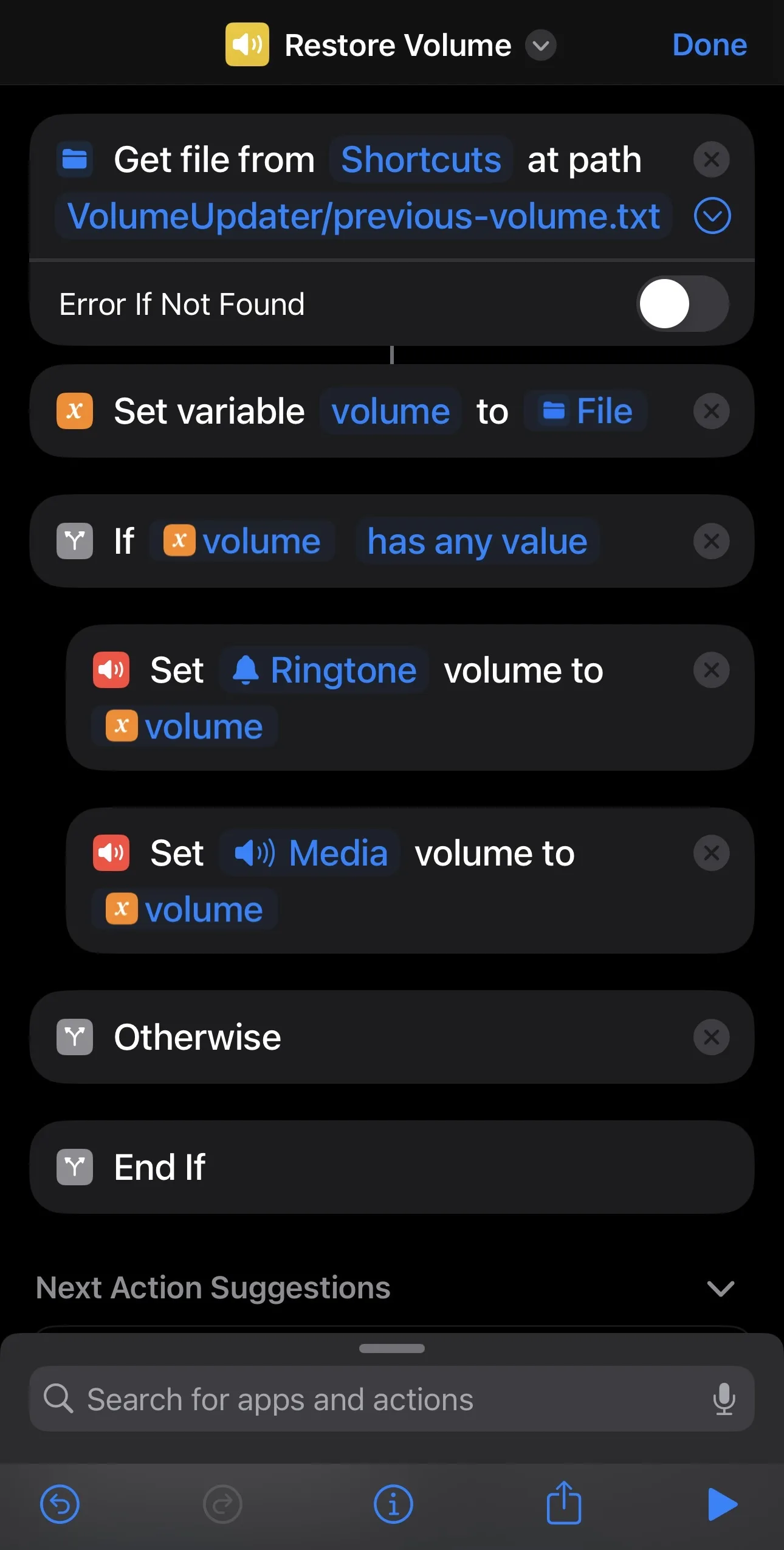This screenshot has height=1550, width=784.
Task: Share this shortcut
Action: 563,1503
